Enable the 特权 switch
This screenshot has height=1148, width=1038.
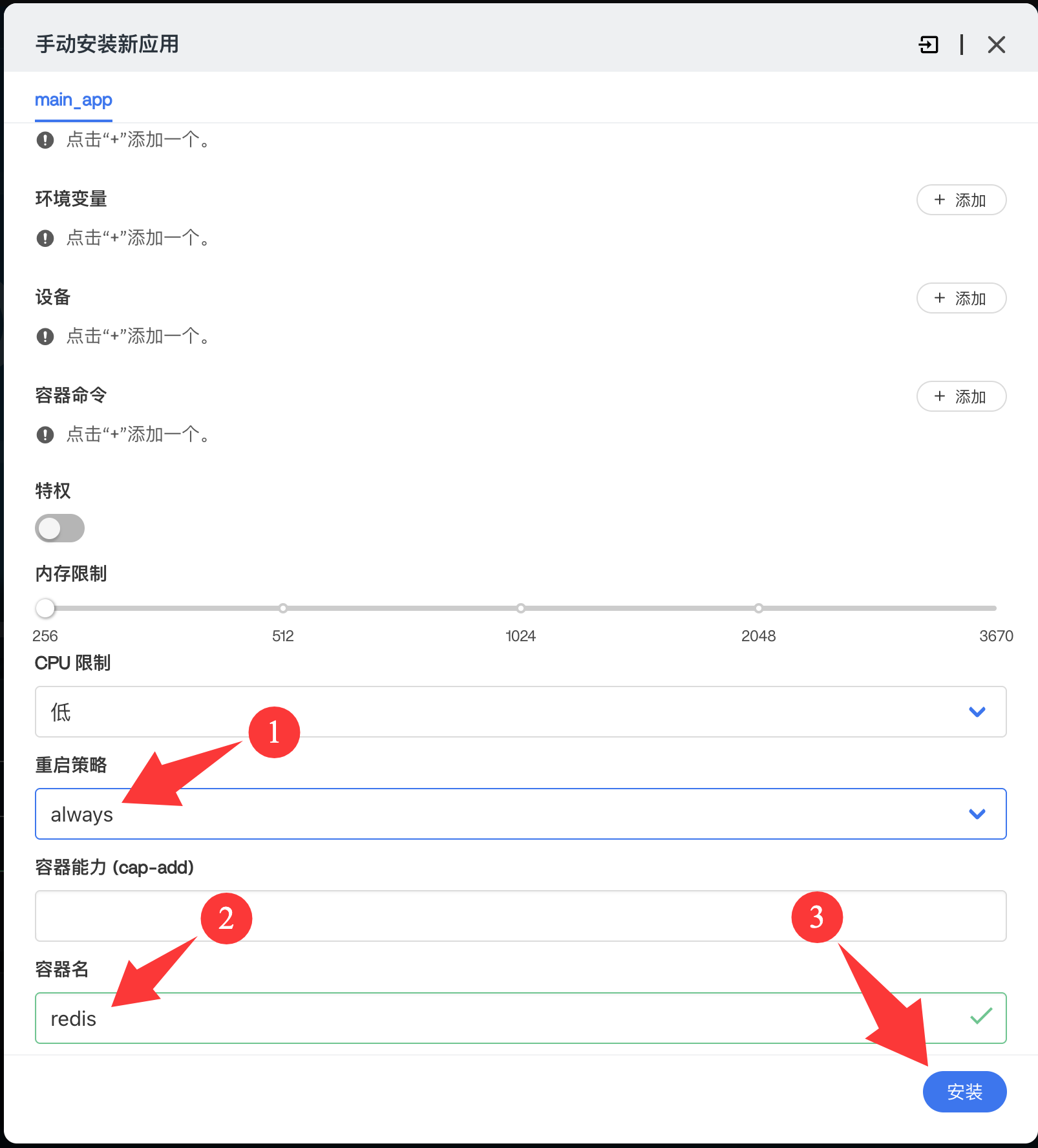pyautogui.click(x=59, y=528)
